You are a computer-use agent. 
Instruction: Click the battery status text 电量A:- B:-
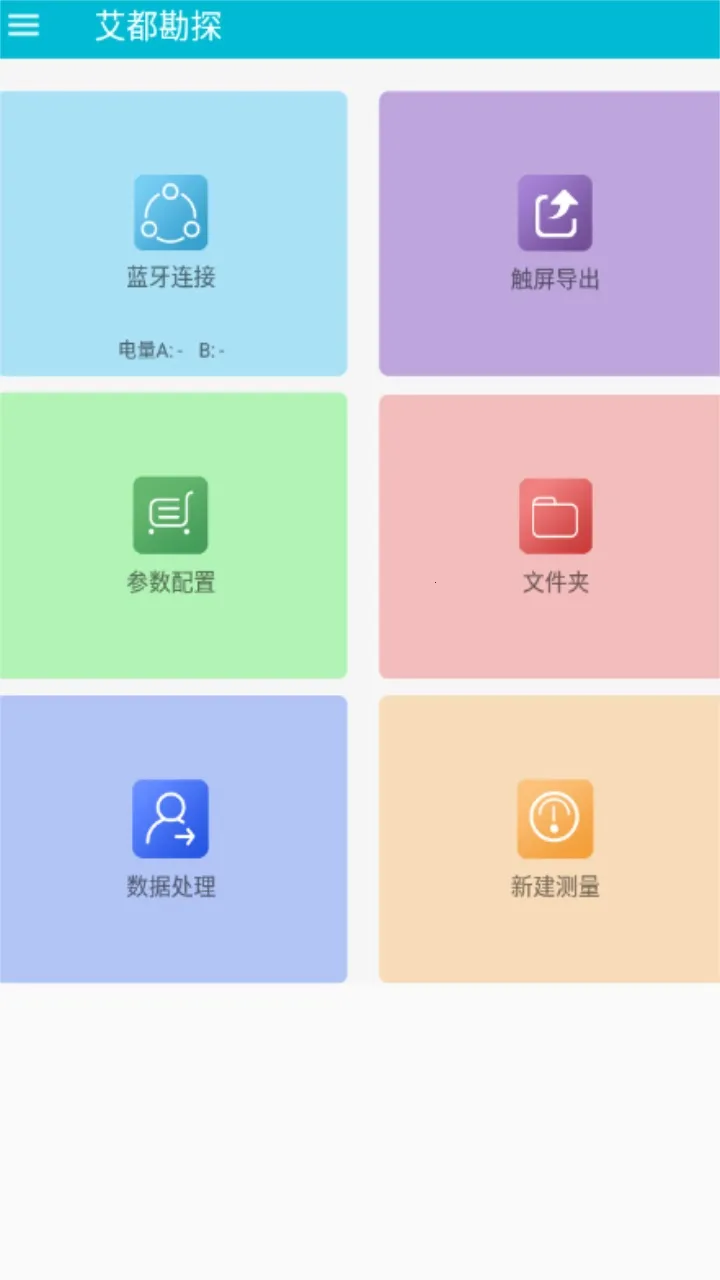point(170,350)
